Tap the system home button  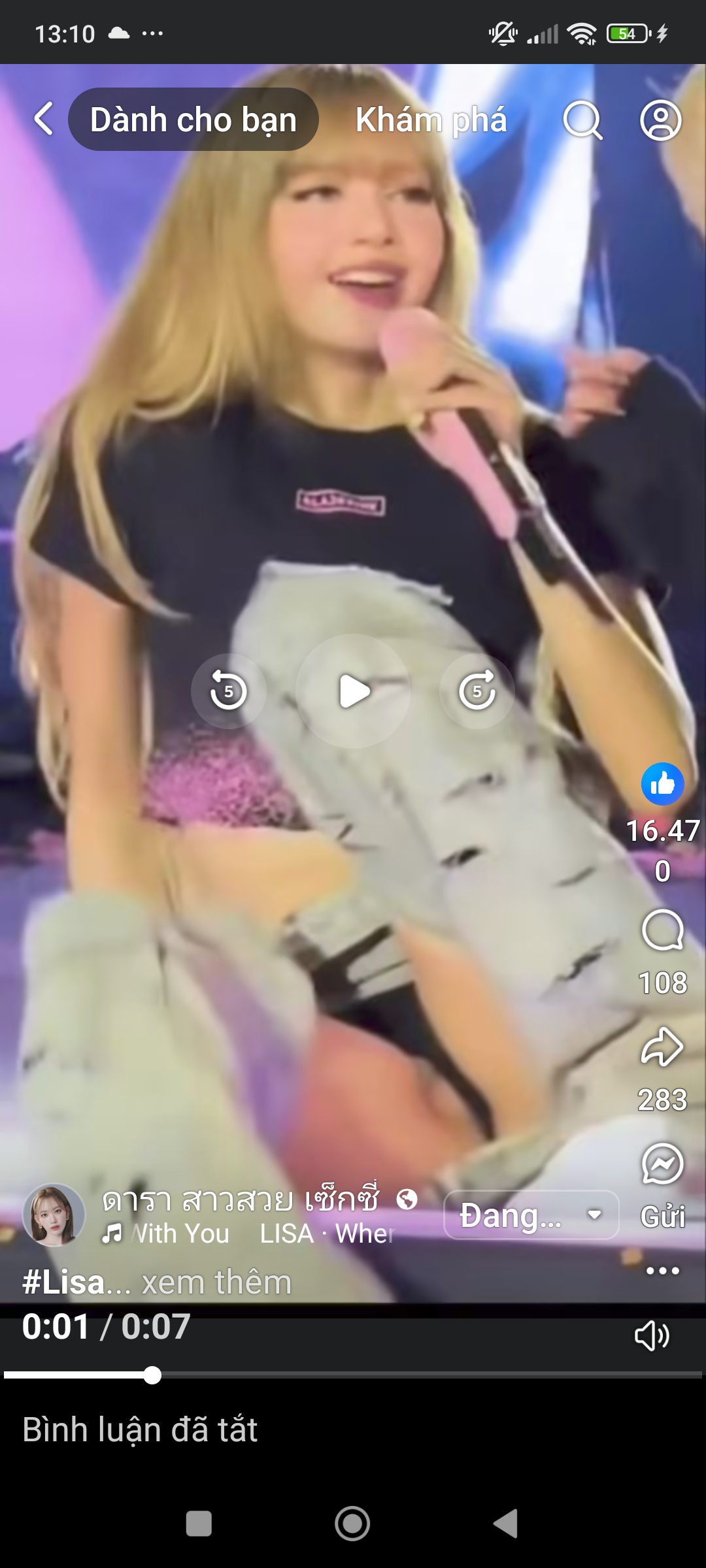click(352, 1524)
